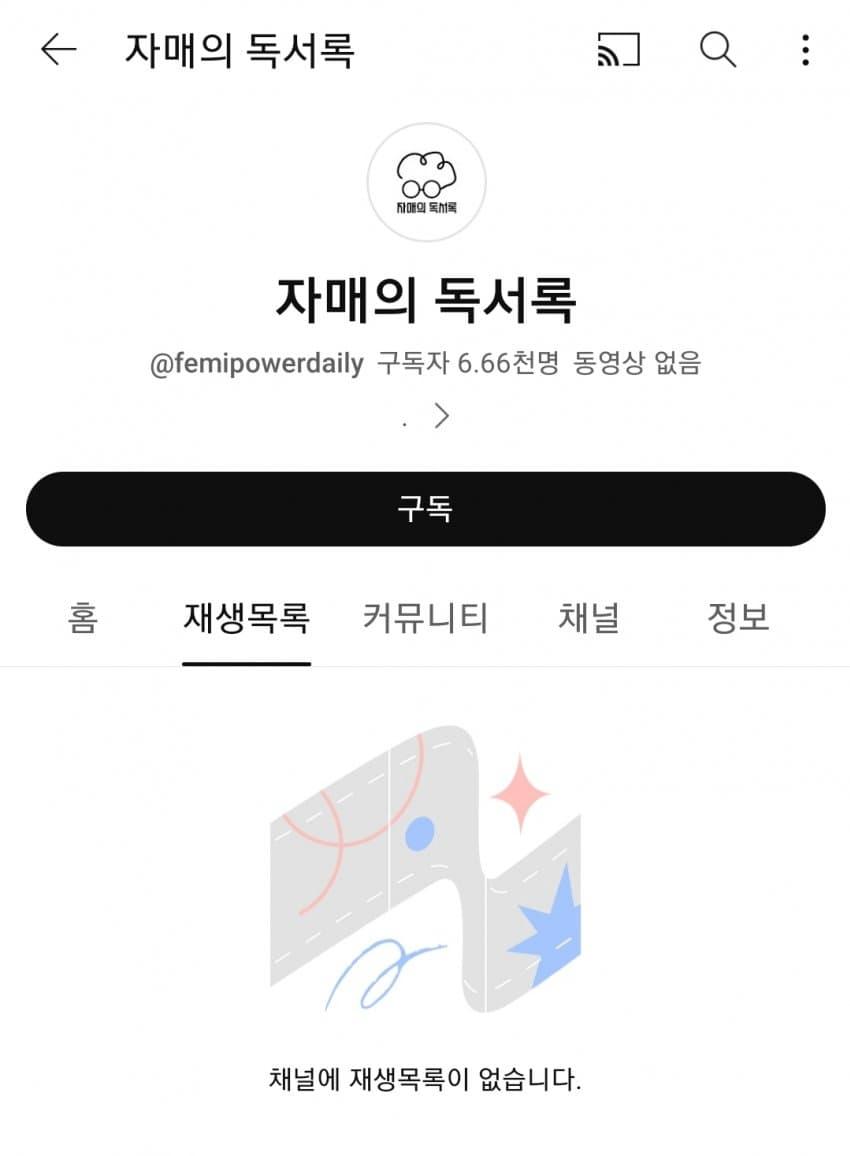Select the 채널 tab
The width and height of the screenshot is (850, 1156).
(588, 620)
